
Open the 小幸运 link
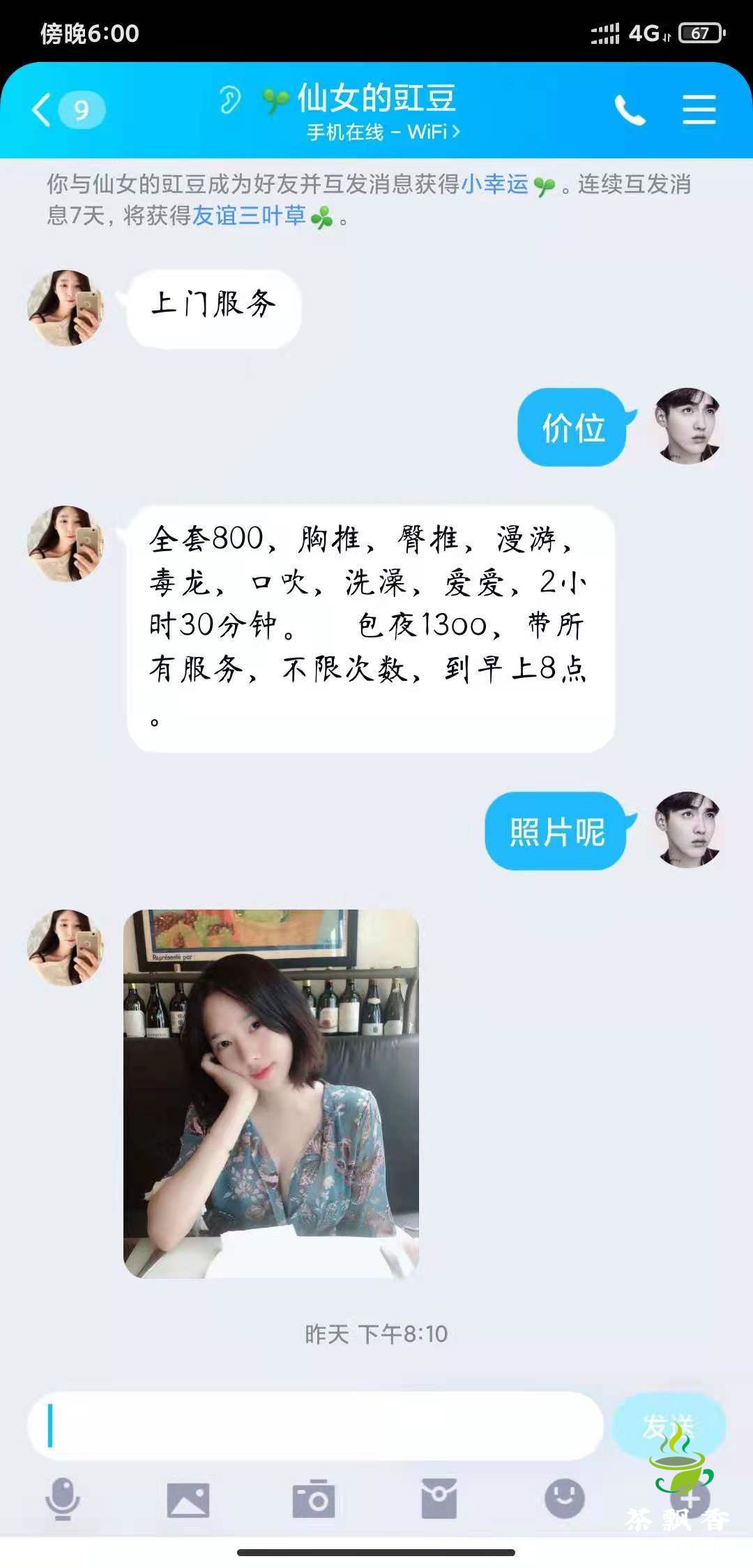point(495,184)
